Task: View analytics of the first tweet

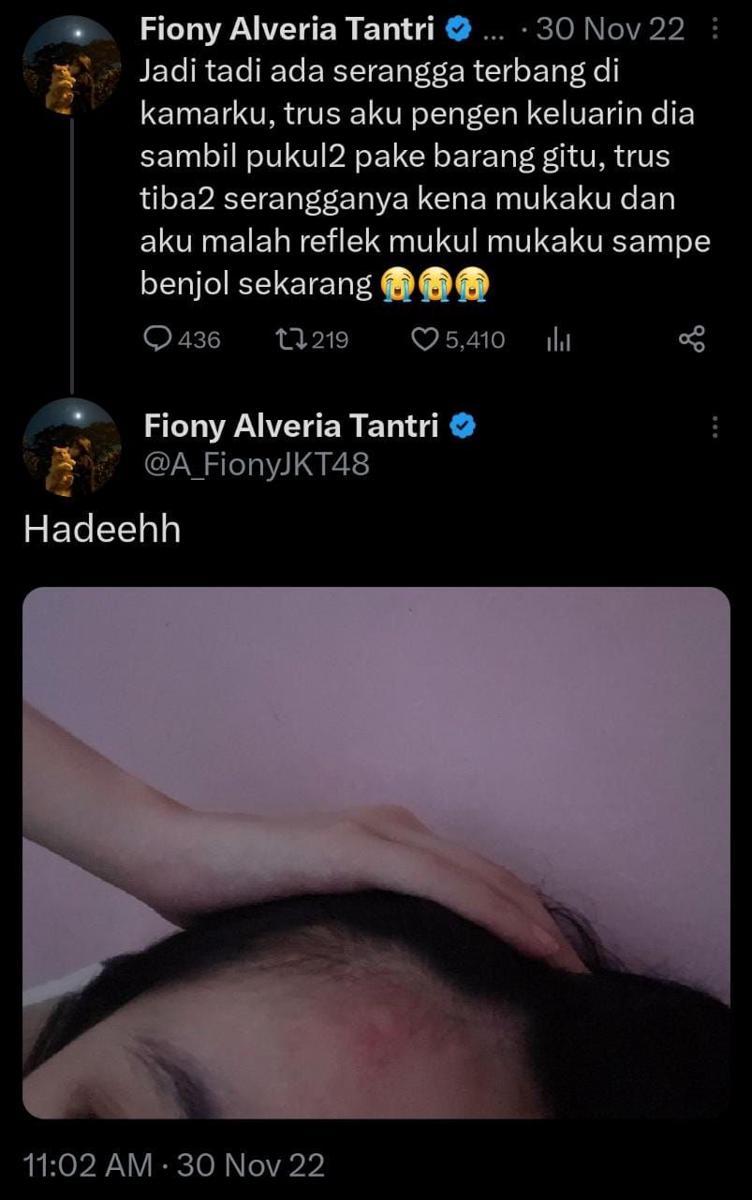Action: (x=558, y=341)
